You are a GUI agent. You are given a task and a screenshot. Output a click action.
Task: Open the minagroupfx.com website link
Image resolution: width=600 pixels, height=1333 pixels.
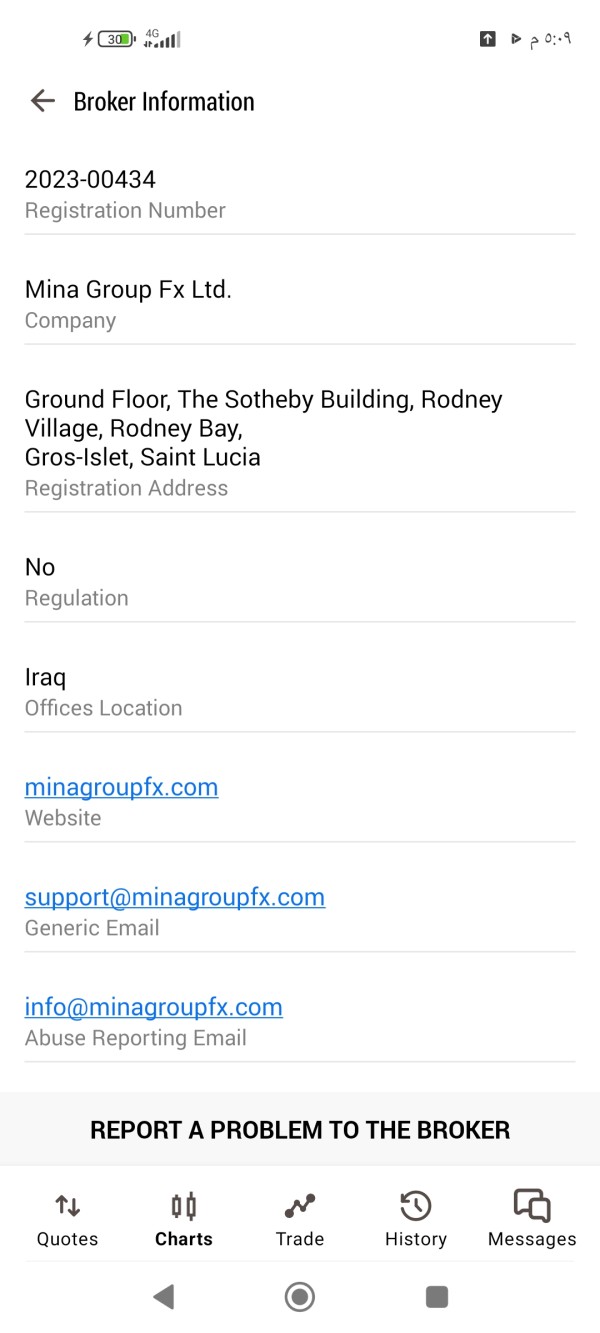coord(121,787)
